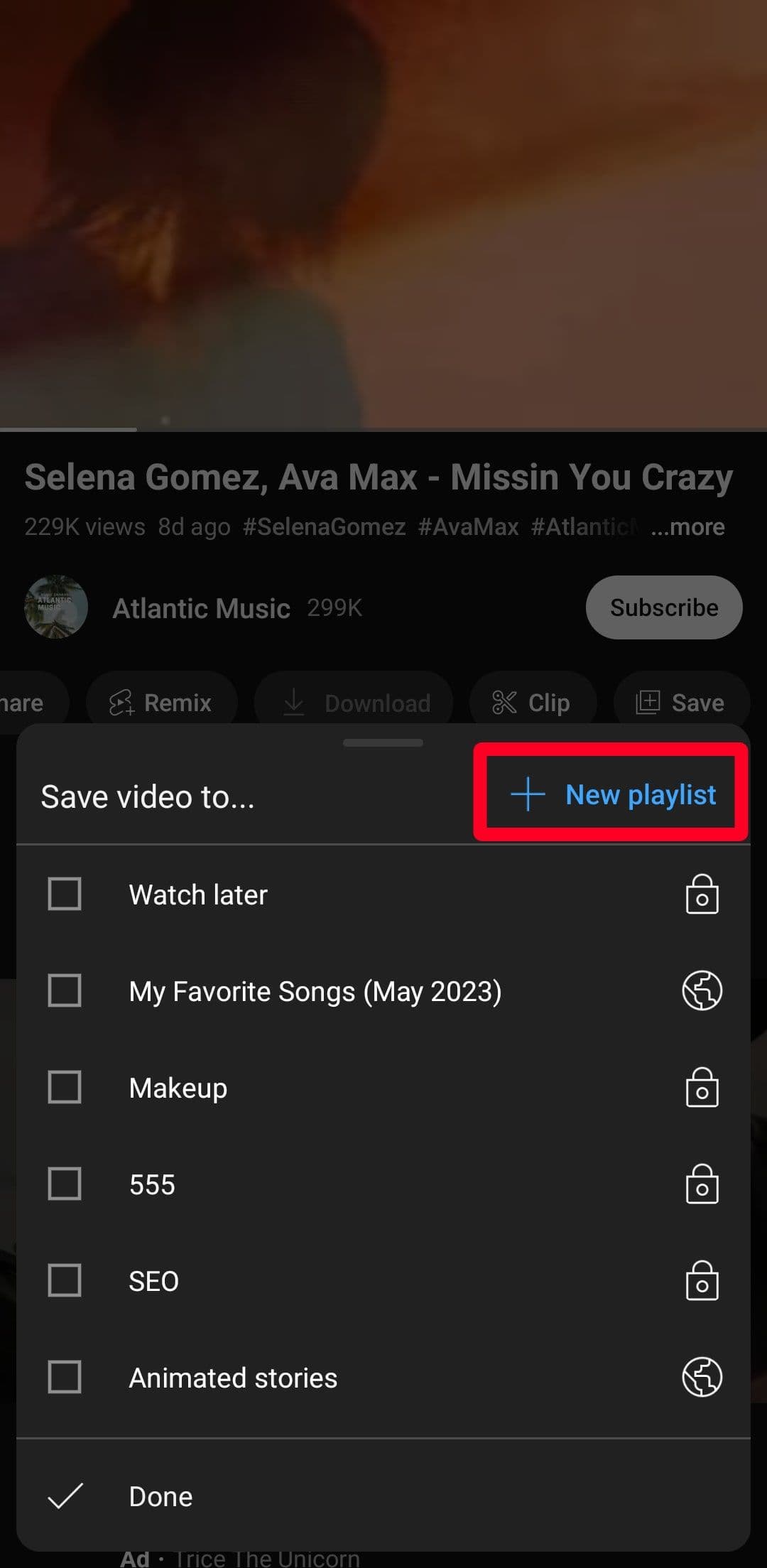Open the Clip option

[x=532, y=703]
